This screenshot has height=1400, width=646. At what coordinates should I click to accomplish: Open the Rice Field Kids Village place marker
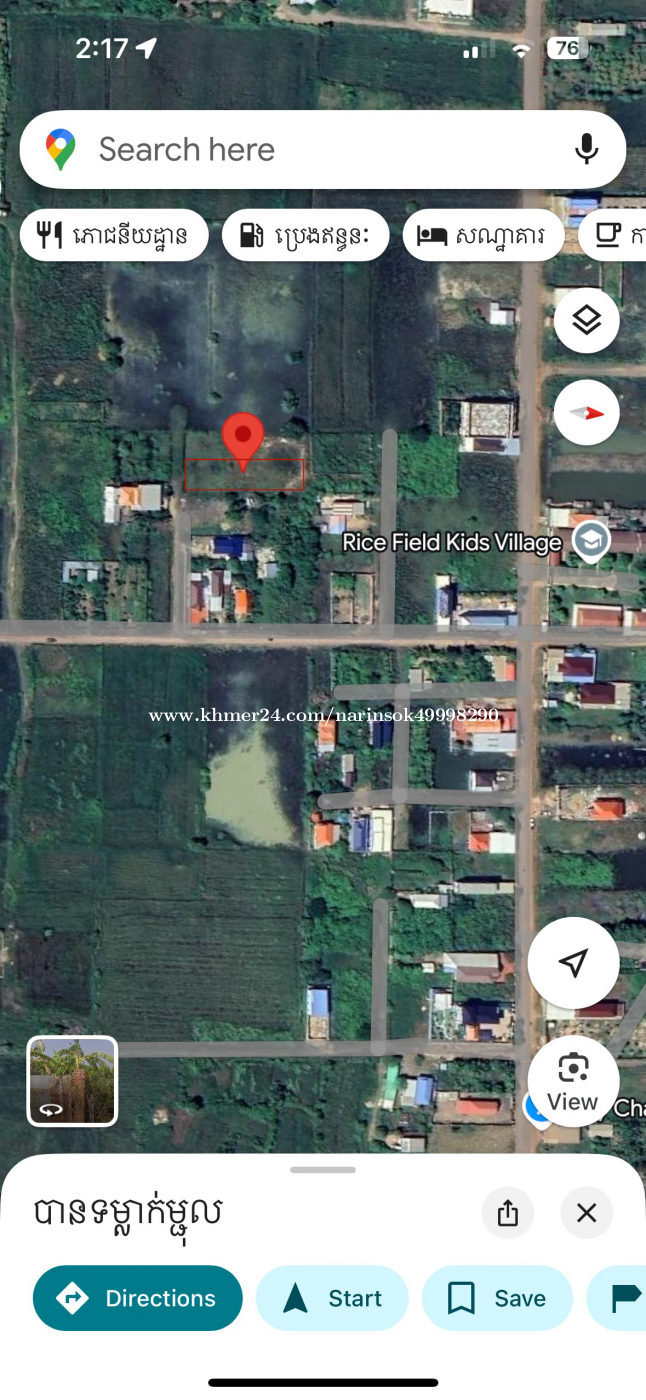click(592, 542)
